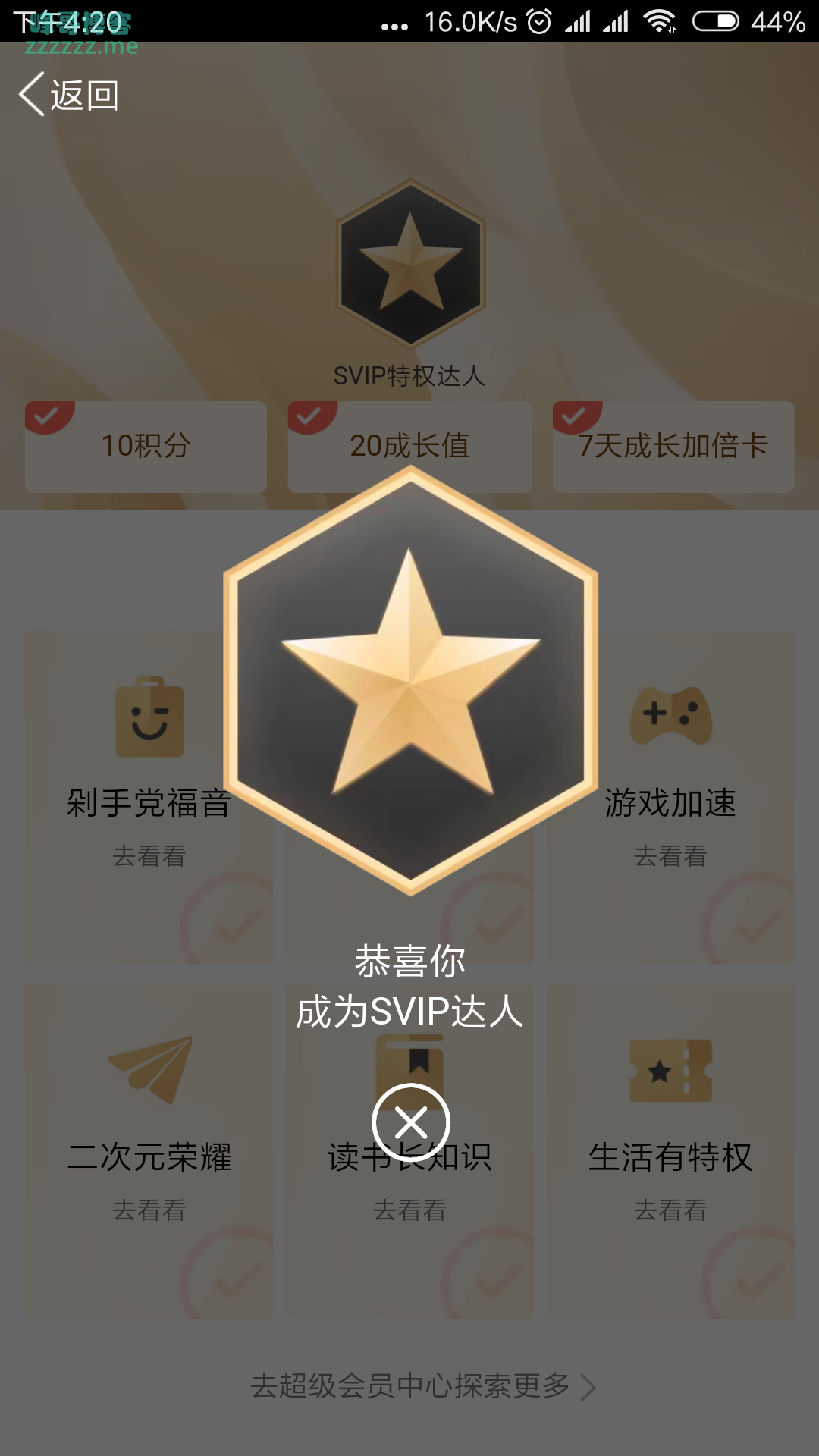
Task: Open the 生活有特权 card
Action: (670, 1151)
